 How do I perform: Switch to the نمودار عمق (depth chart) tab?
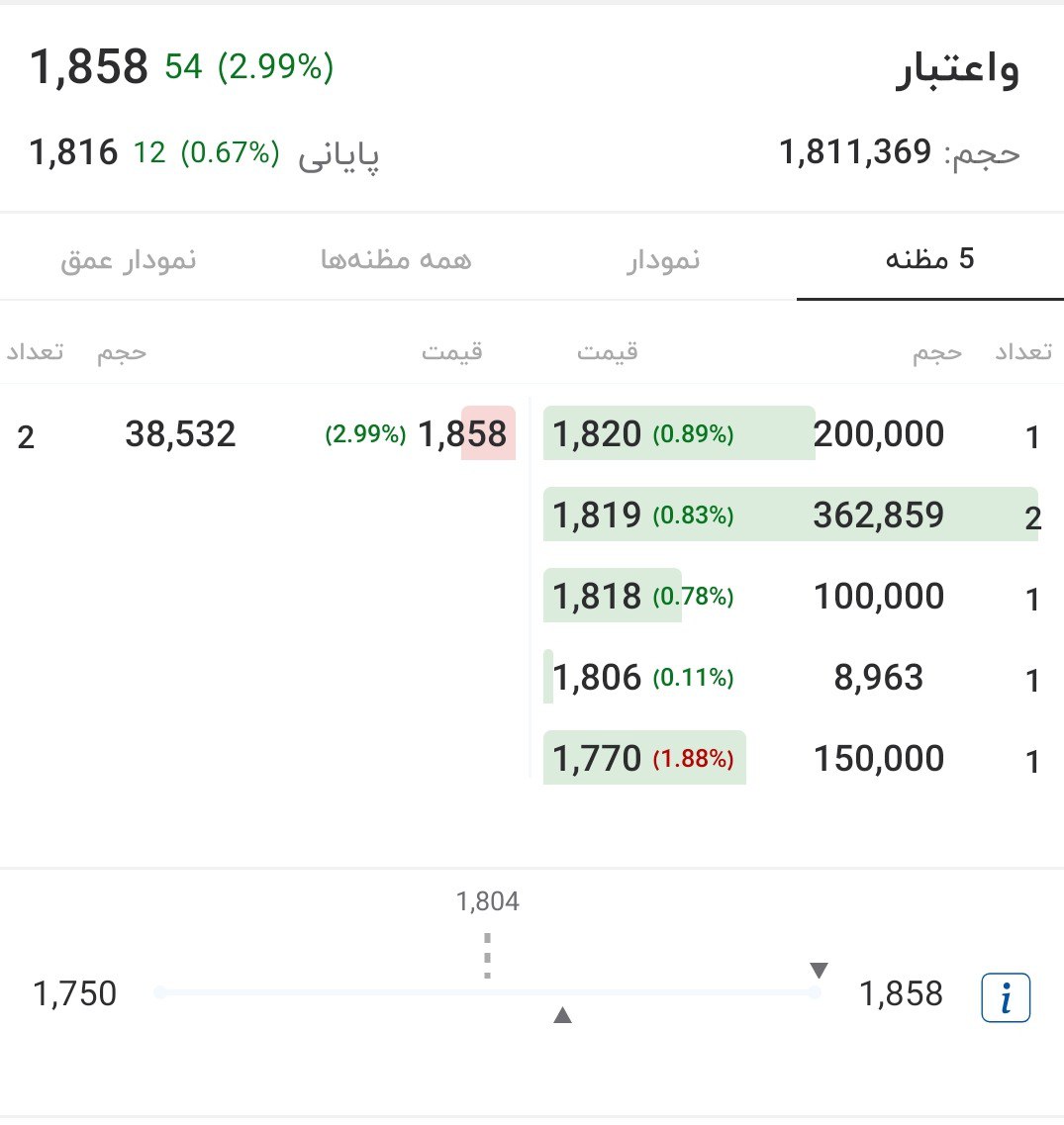click(x=127, y=259)
